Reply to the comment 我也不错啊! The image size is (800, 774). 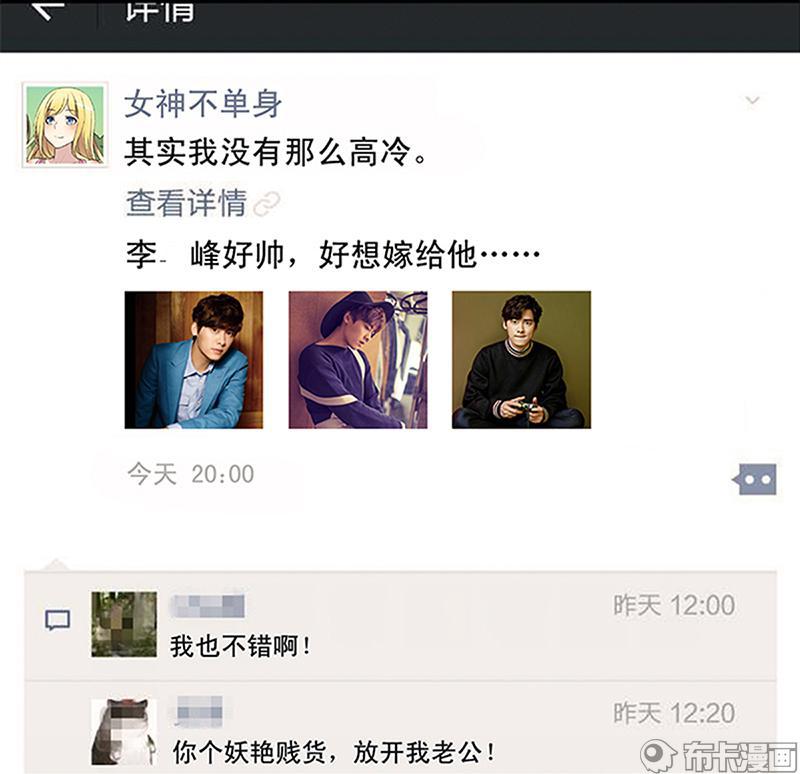240,646
